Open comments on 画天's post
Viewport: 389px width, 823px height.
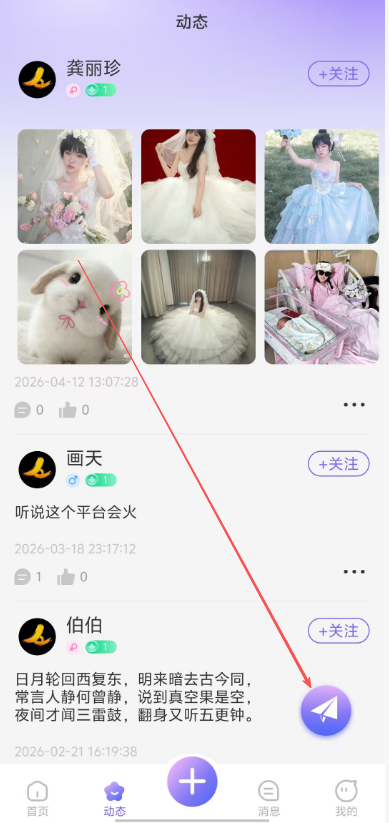pos(28,577)
